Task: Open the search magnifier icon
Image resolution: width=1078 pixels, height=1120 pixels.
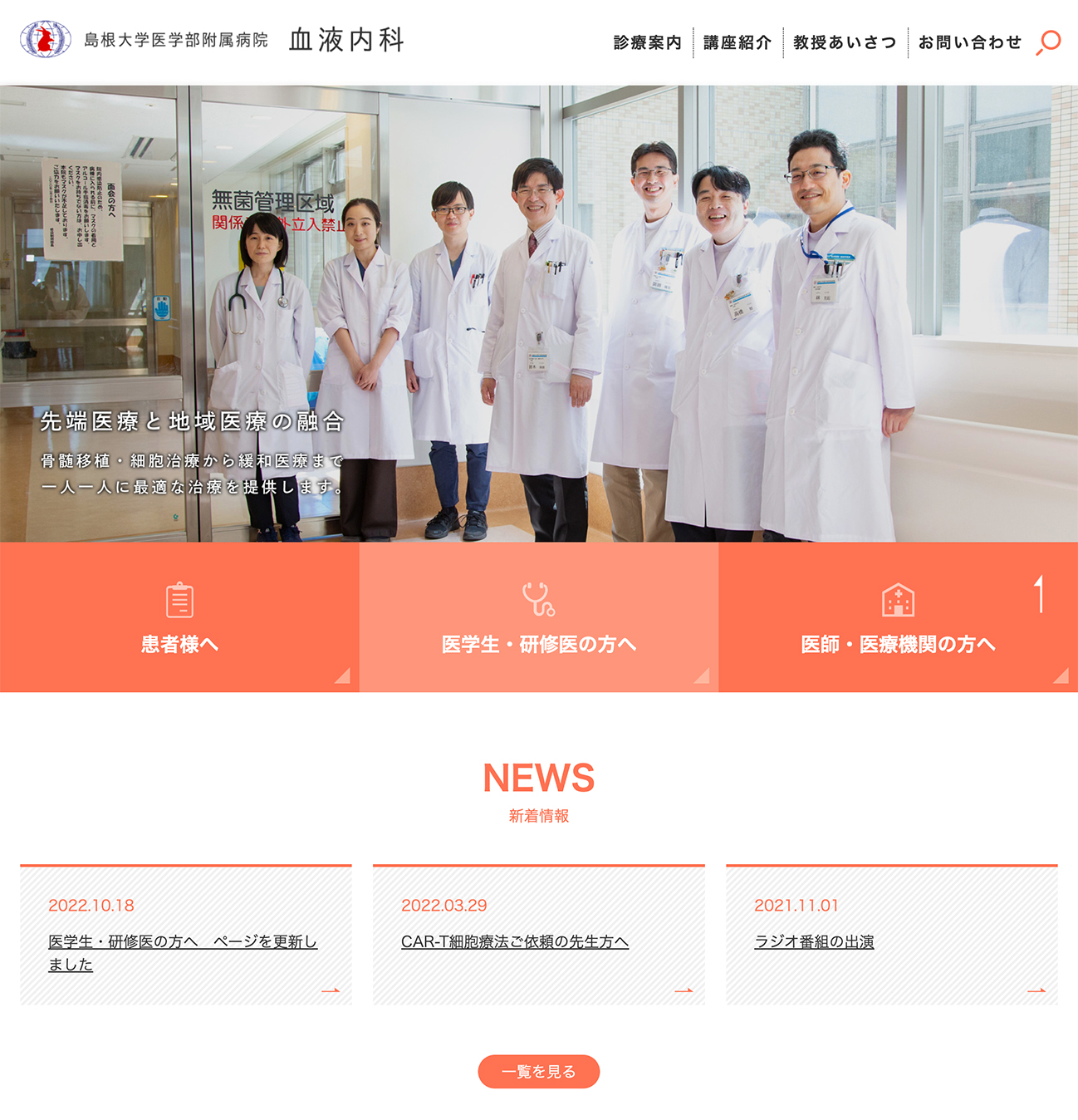Action: pos(1049,42)
